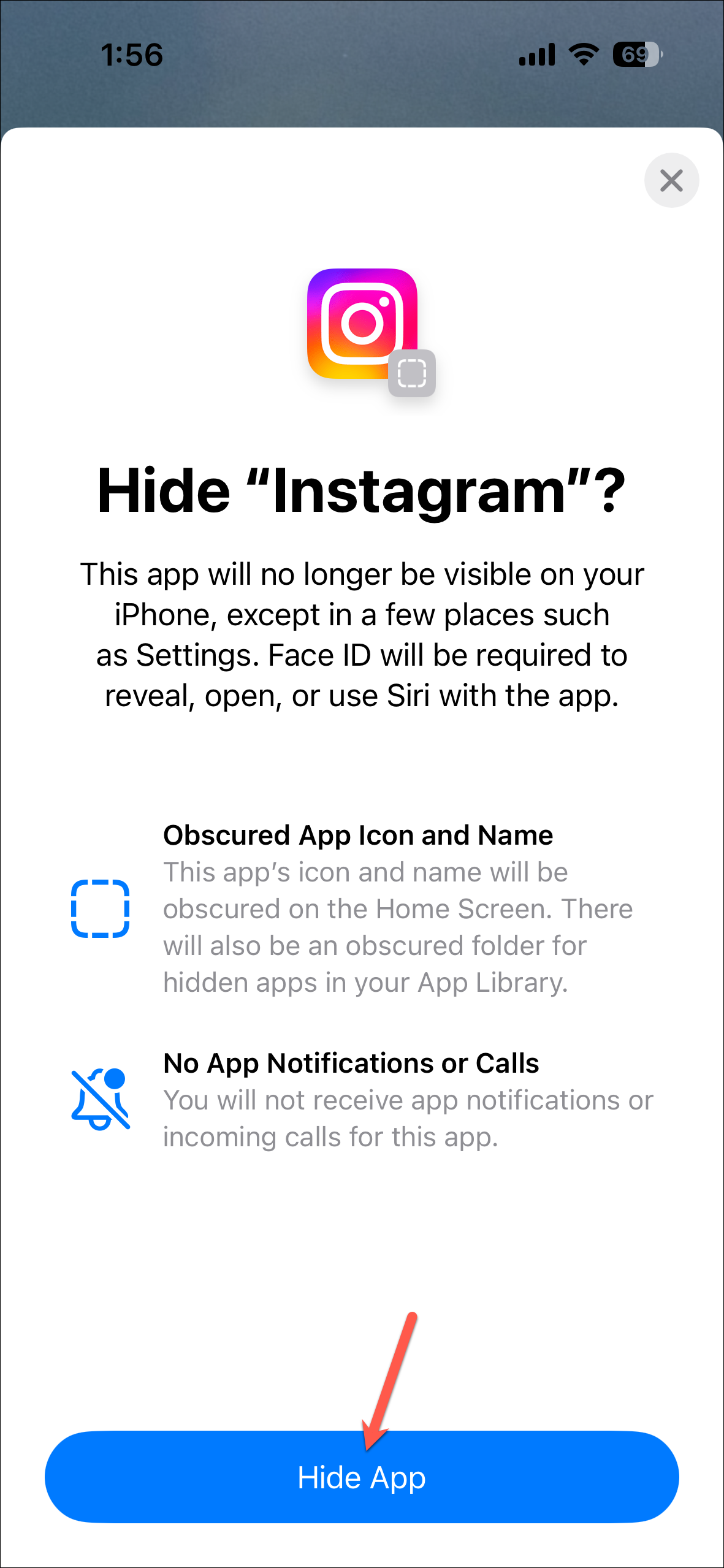Close the Hide Instagram dialog

click(x=671, y=180)
